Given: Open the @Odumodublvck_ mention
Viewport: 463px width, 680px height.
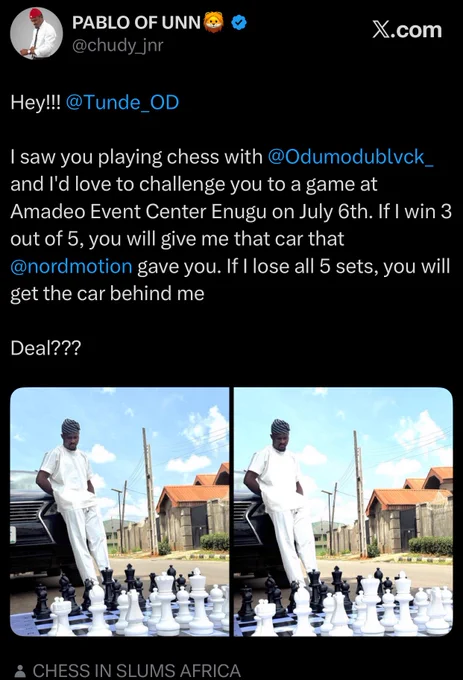Looking at the screenshot, I should pyautogui.click(x=351, y=157).
